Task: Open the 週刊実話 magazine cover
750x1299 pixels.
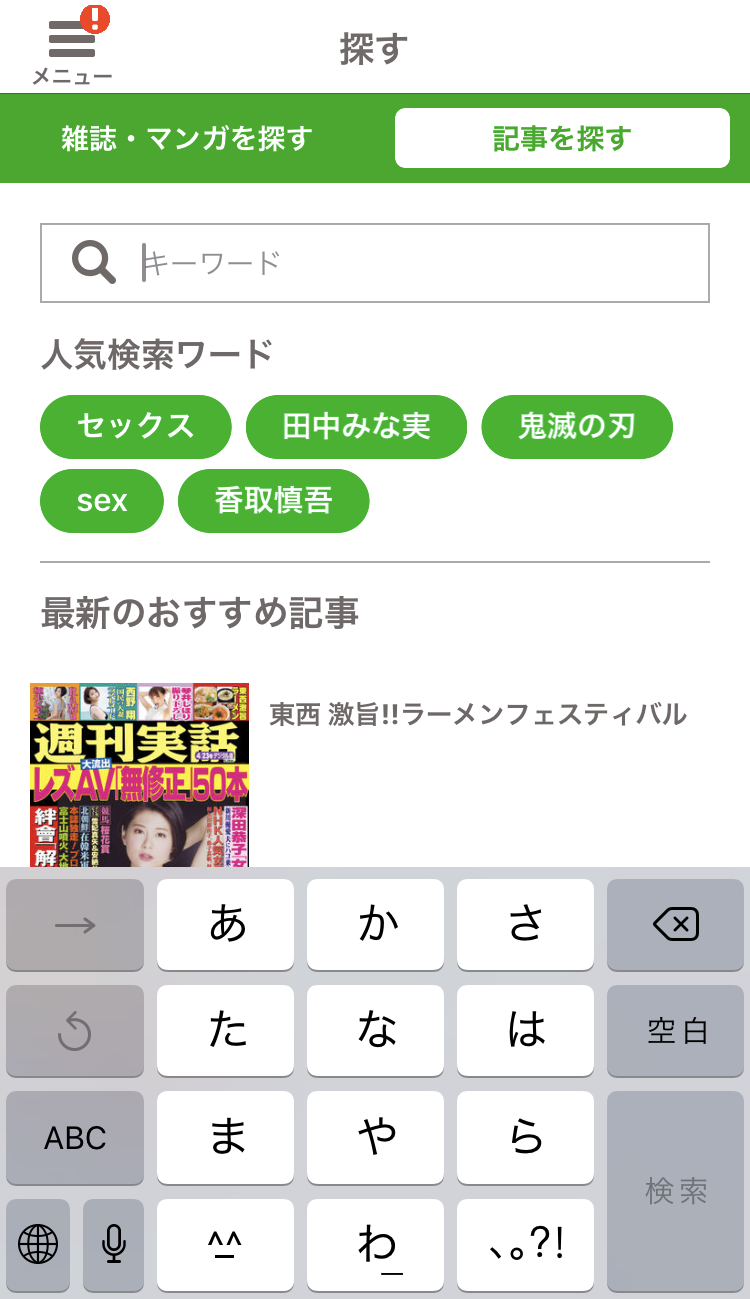Action: pos(139,775)
